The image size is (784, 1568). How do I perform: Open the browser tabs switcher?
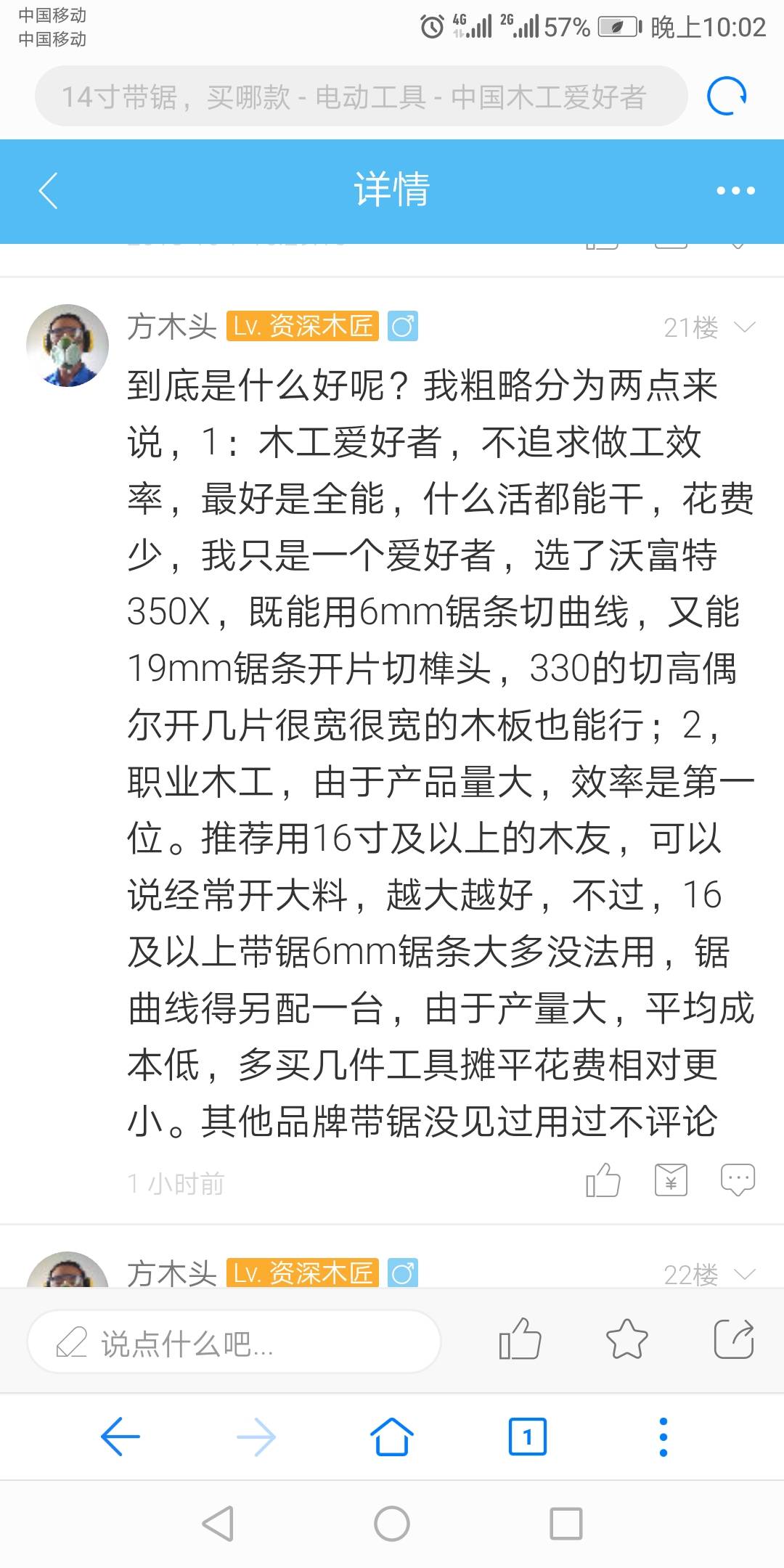(x=528, y=1437)
